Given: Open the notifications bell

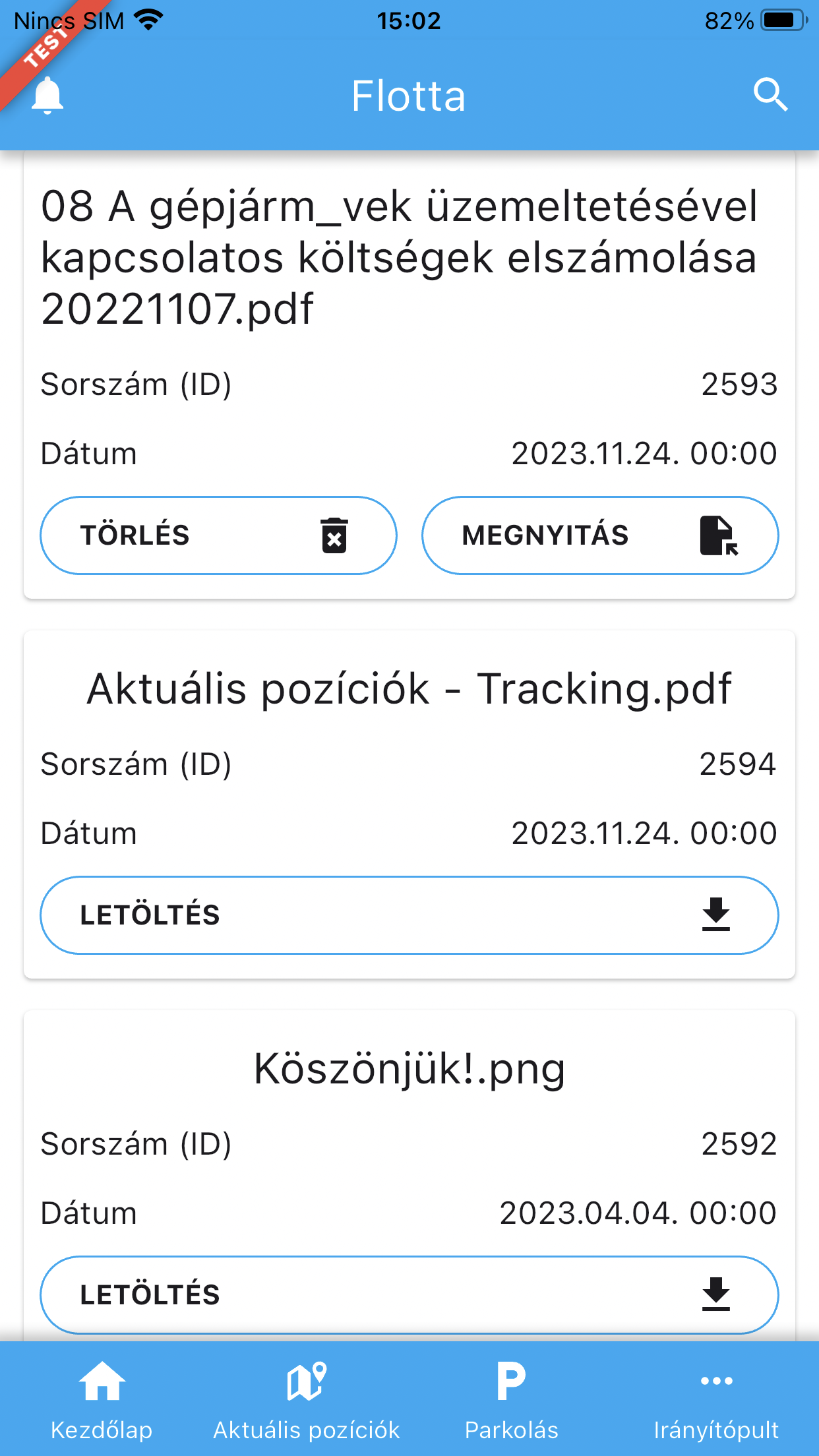Looking at the screenshot, I should coord(47,96).
